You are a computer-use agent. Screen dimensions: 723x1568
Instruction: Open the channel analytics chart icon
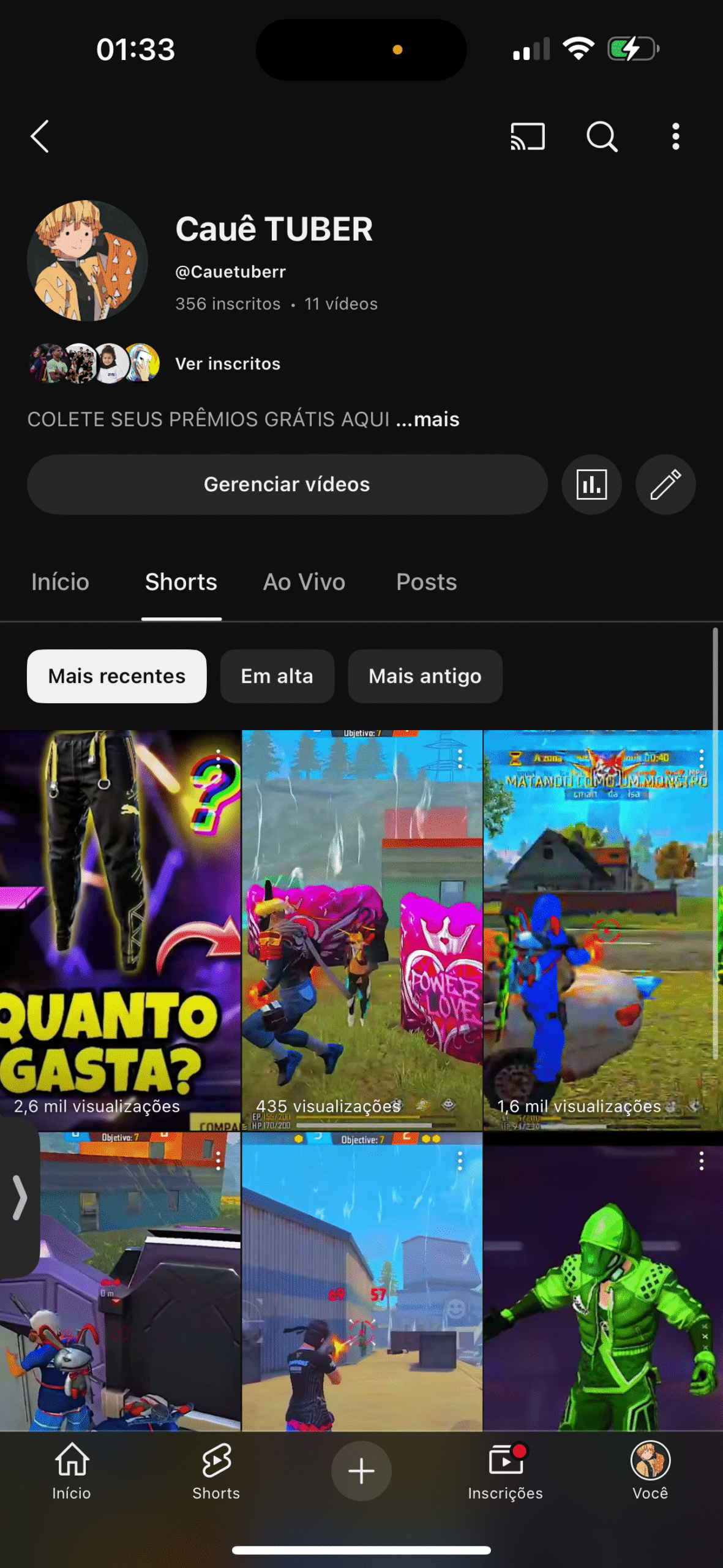click(591, 484)
